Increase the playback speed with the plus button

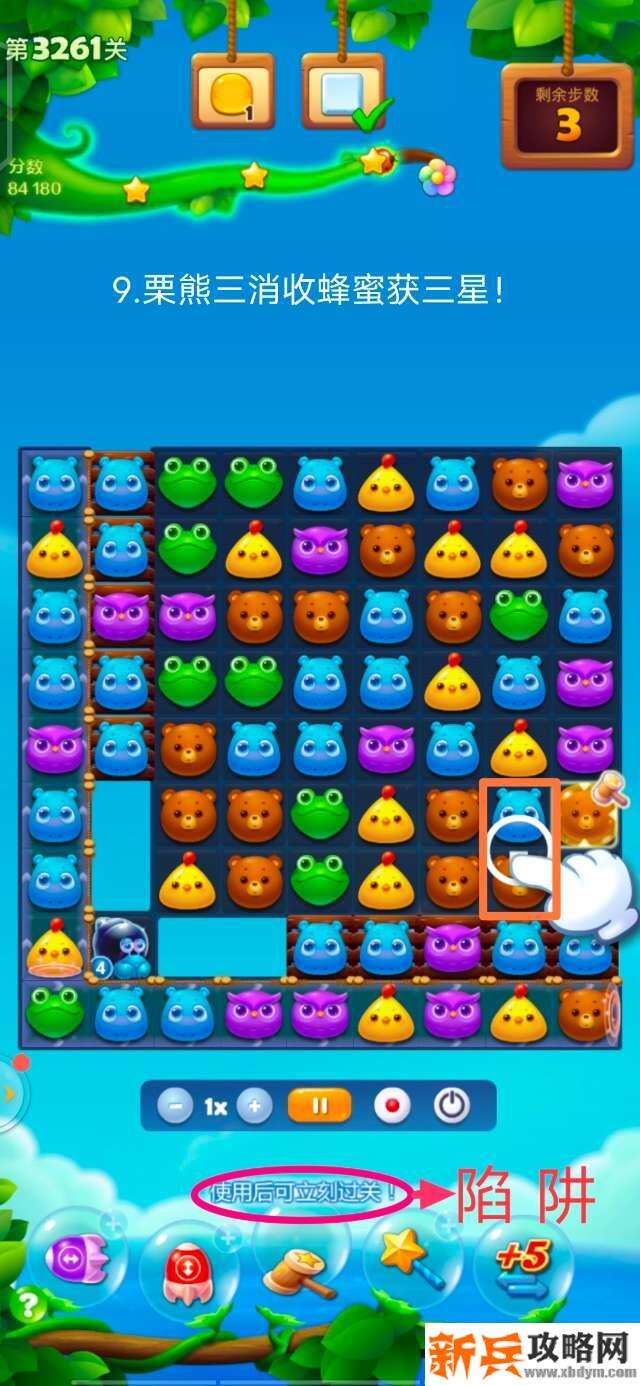point(256,1107)
